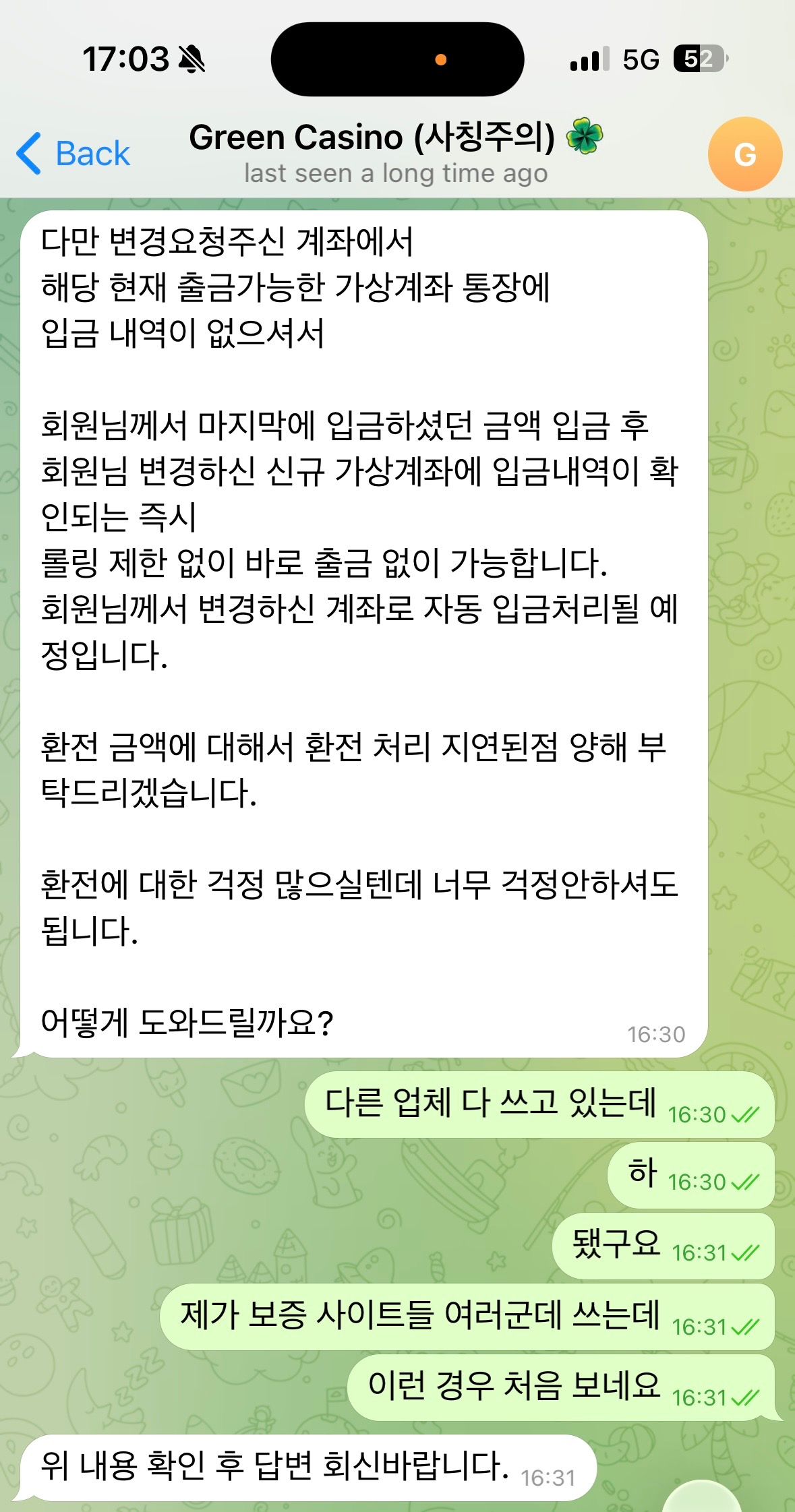The image size is (795, 1512).
Task: Go back to the chat list
Action: pyautogui.click(x=73, y=154)
